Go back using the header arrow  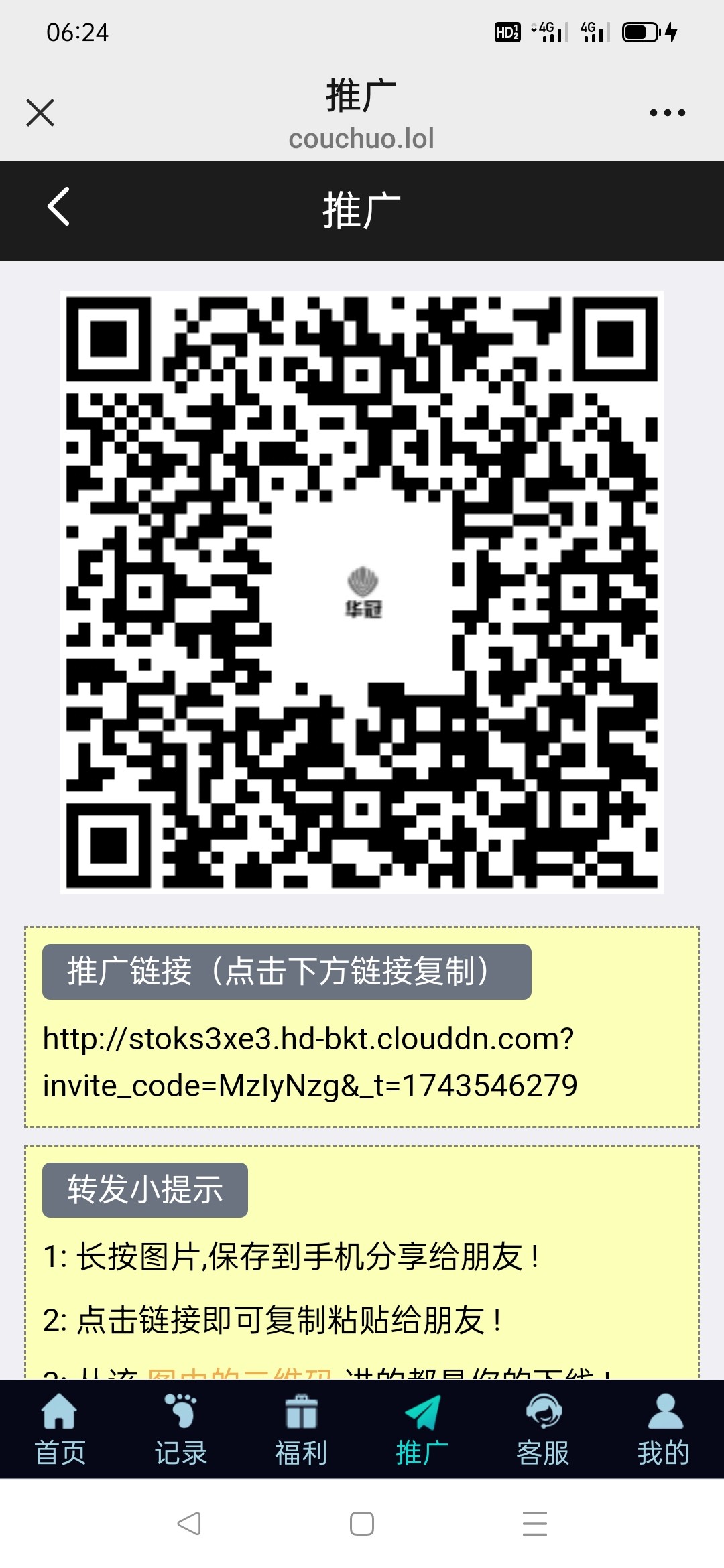point(58,206)
